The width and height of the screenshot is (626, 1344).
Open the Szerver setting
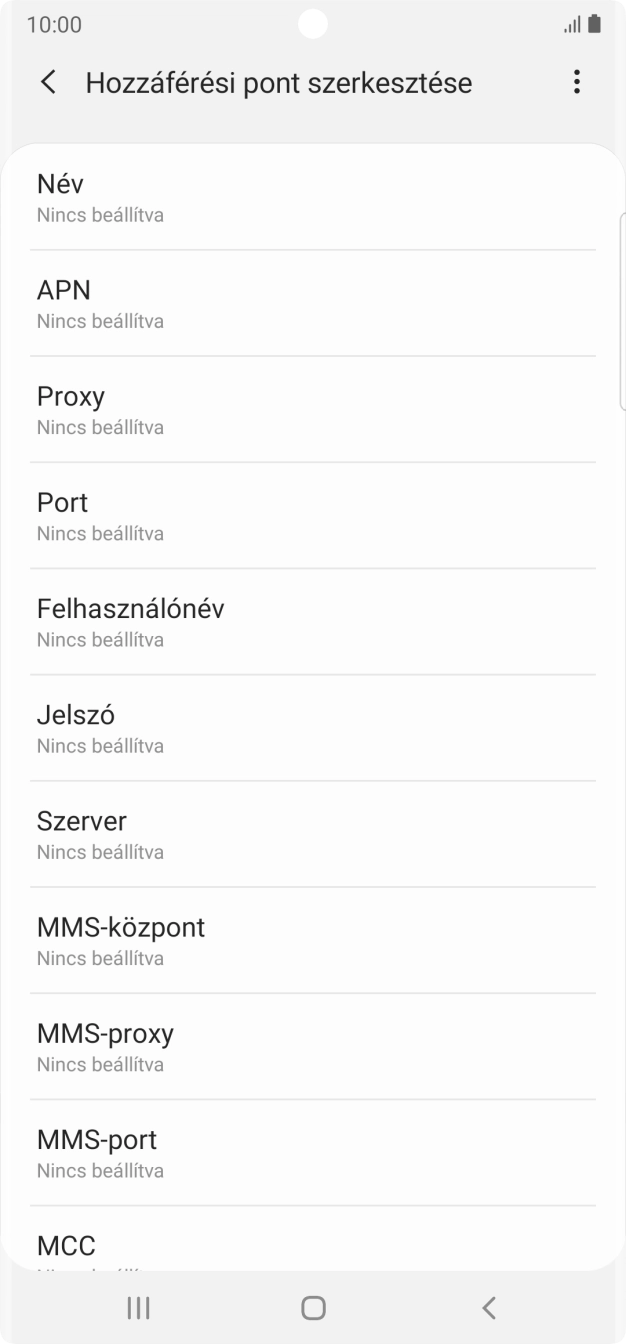(312, 834)
